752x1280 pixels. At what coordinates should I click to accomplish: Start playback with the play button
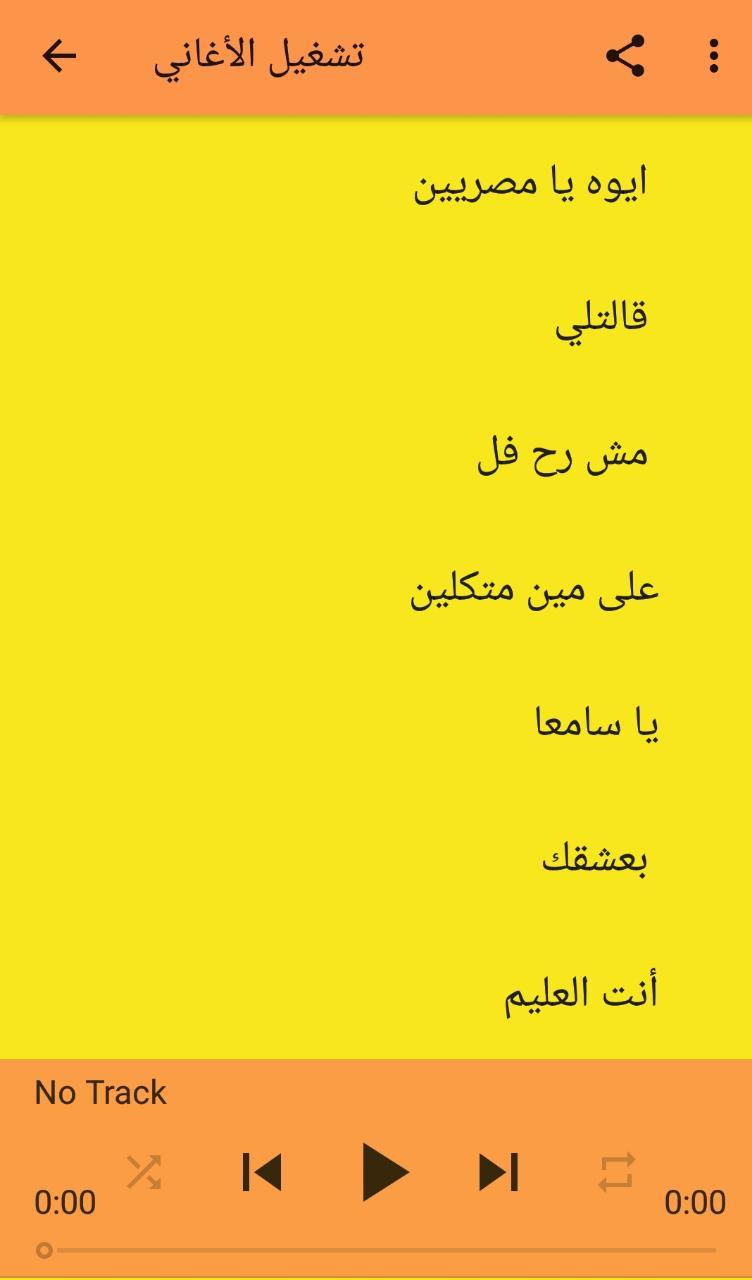(384, 1172)
